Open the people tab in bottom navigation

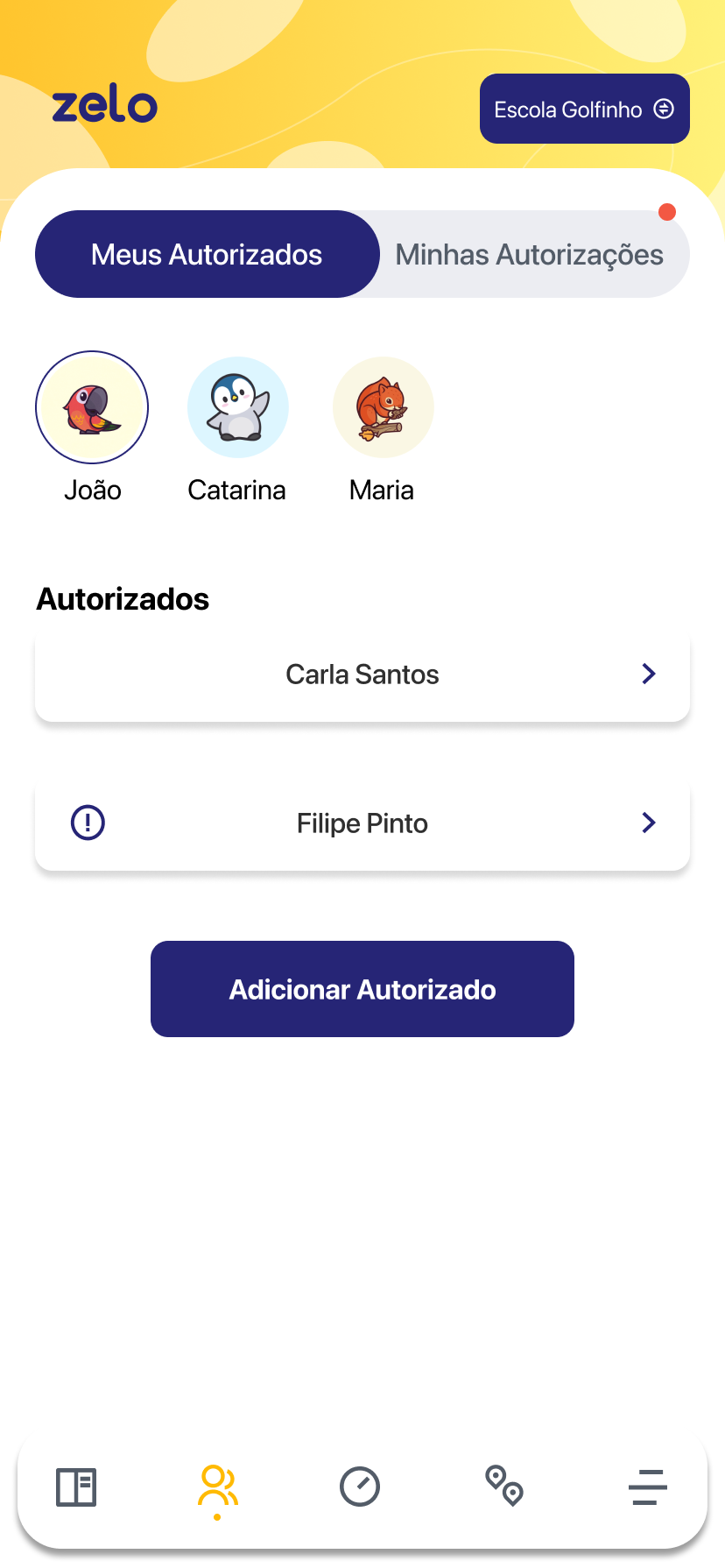tap(217, 1487)
